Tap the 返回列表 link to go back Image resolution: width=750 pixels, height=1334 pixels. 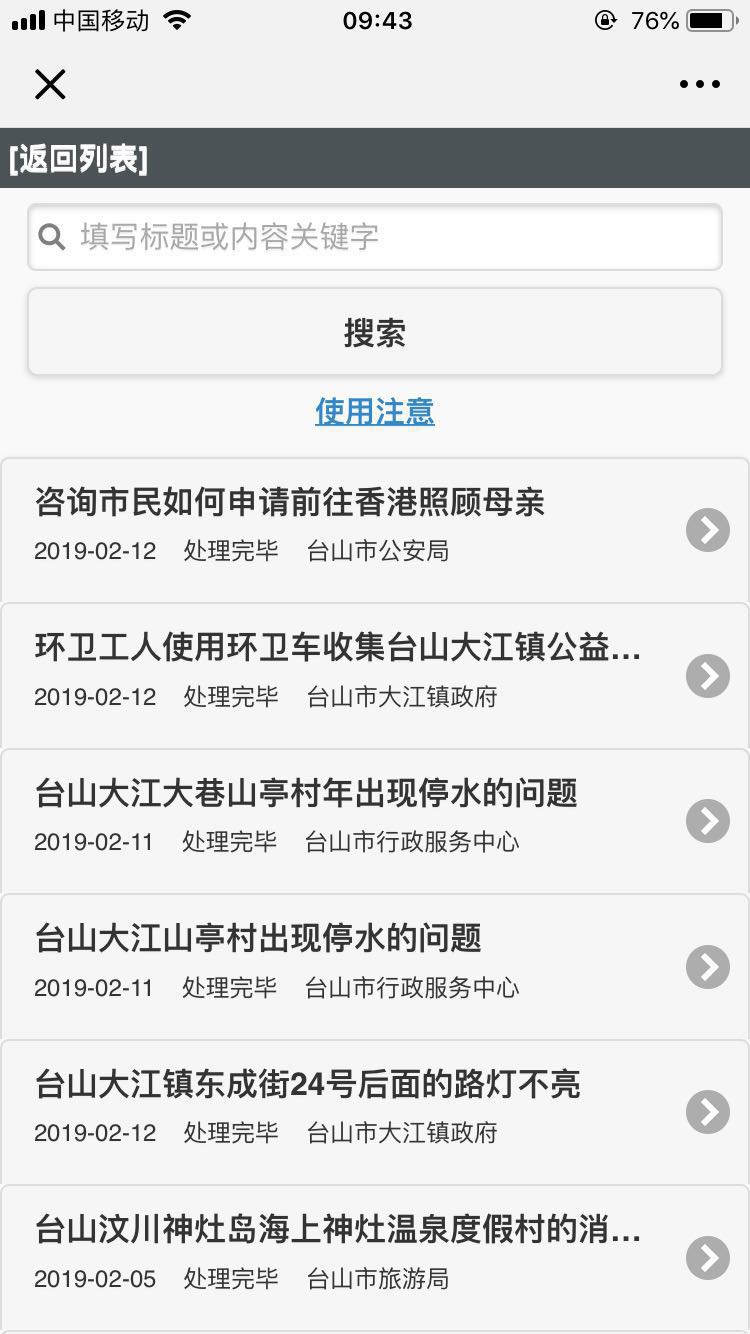click(78, 159)
